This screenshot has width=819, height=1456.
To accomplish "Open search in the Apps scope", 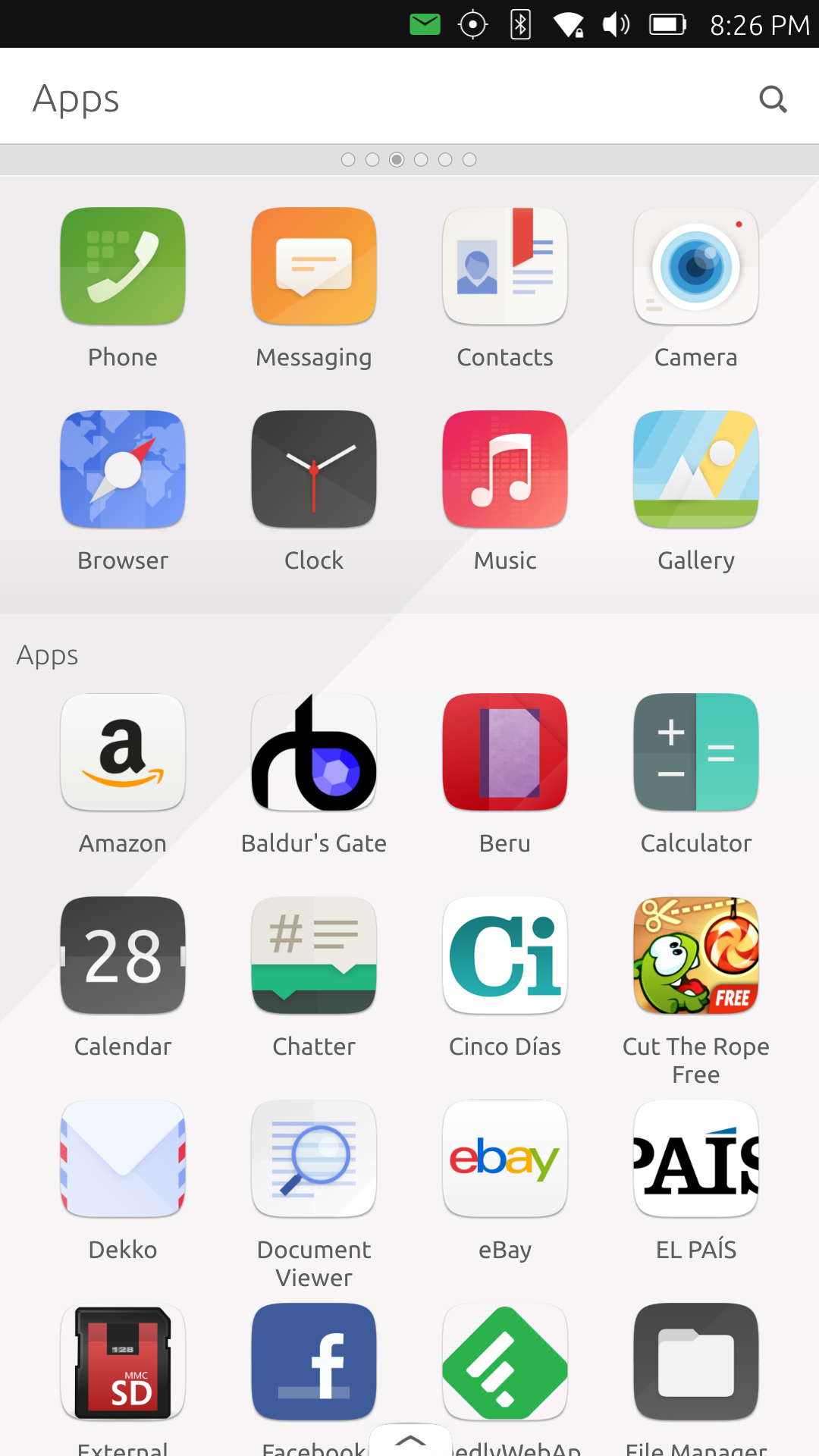I will coord(773,99).
